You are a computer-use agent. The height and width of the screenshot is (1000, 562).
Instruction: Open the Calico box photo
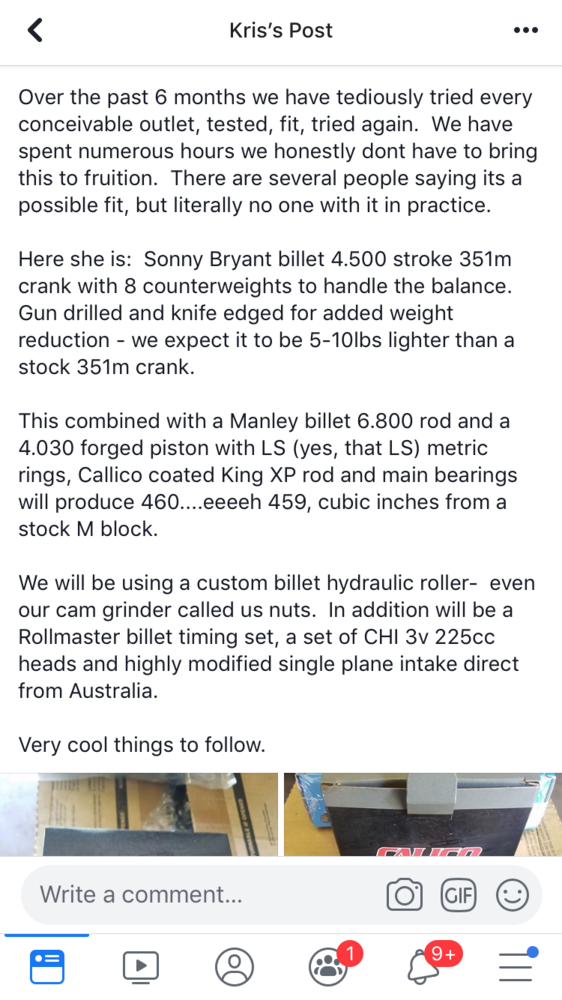(x=423, y=814)
